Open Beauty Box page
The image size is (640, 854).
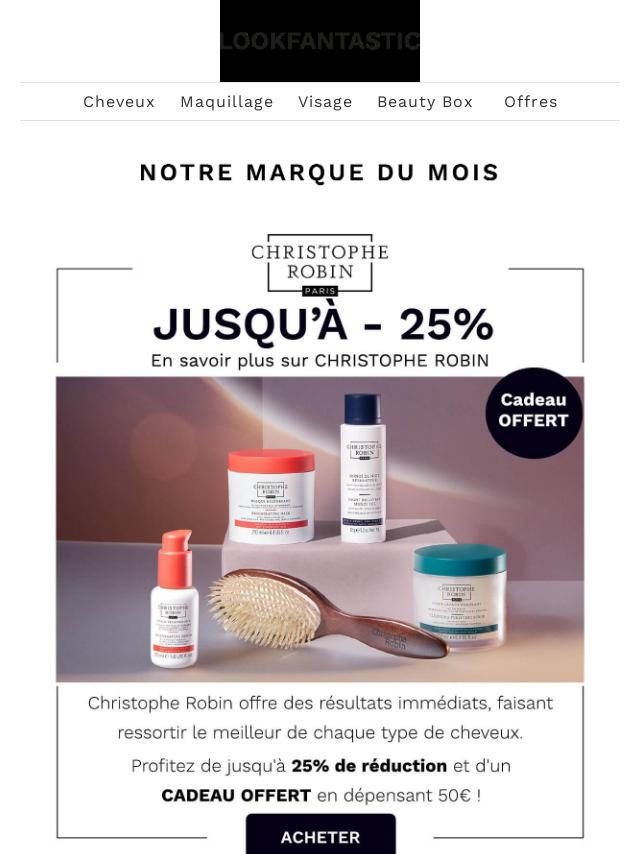pyautogui.click(x=424, y=102)
